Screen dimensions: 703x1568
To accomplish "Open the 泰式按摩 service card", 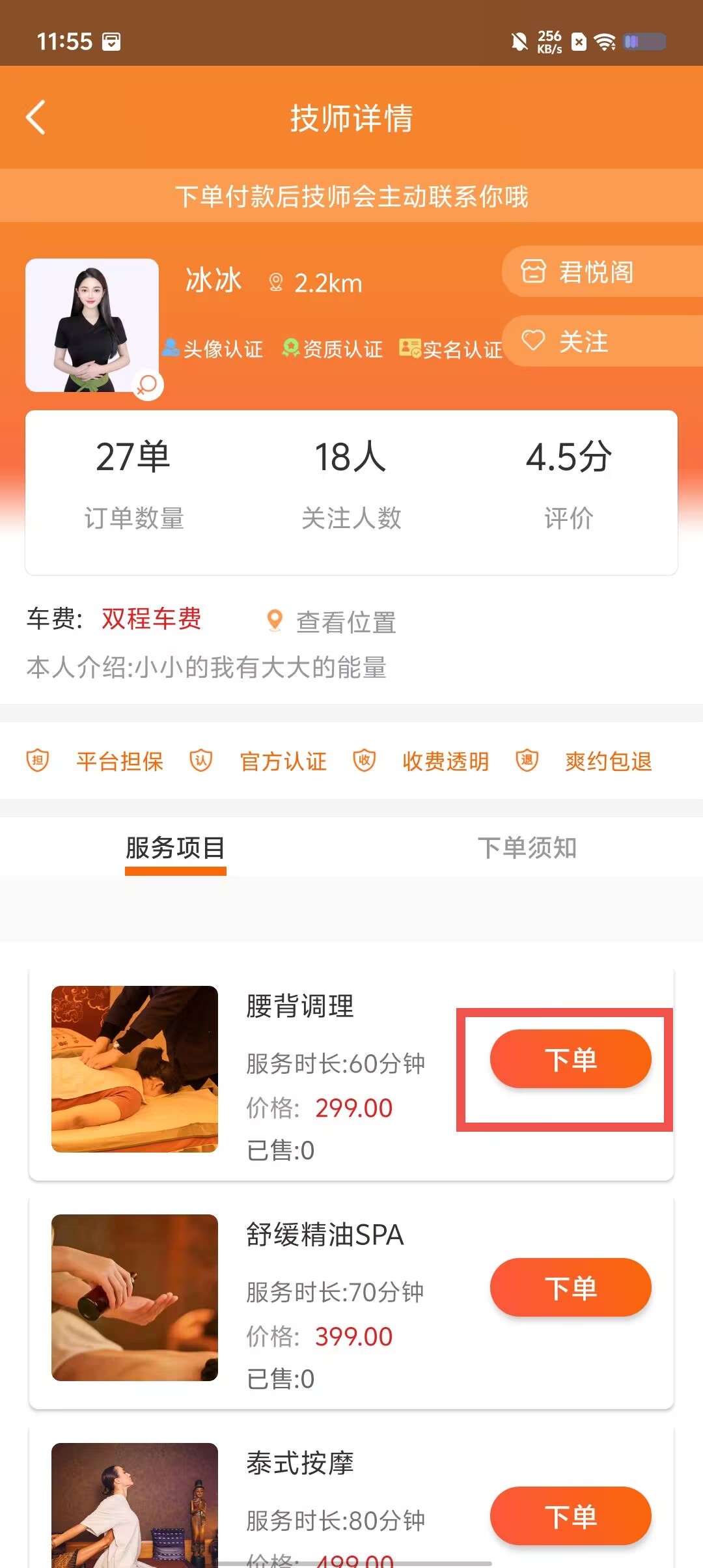I will click(351, 1498).
